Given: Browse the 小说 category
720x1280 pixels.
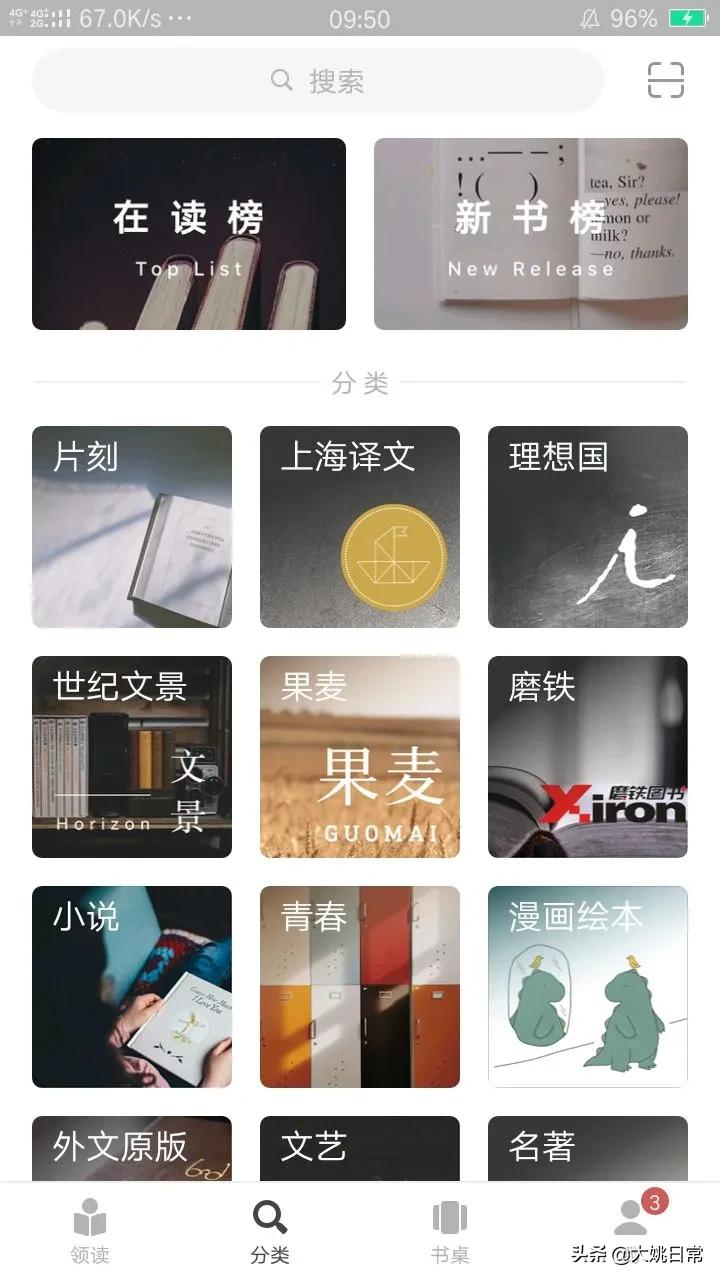Looking at the screenshot, I should (132, 987).
